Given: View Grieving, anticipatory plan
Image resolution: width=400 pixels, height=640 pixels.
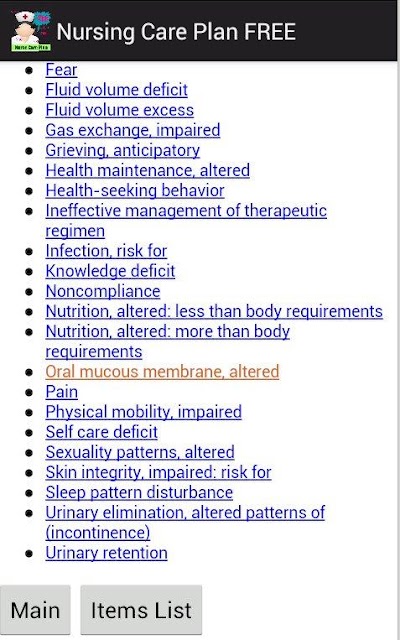Looking at the screenshot, I should [x=122, y=150].
